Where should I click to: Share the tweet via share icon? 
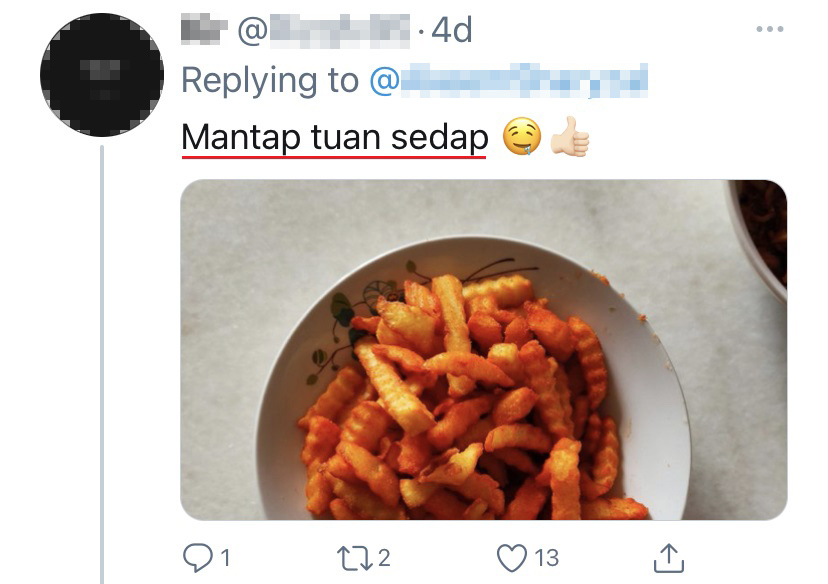coord(669,557)
